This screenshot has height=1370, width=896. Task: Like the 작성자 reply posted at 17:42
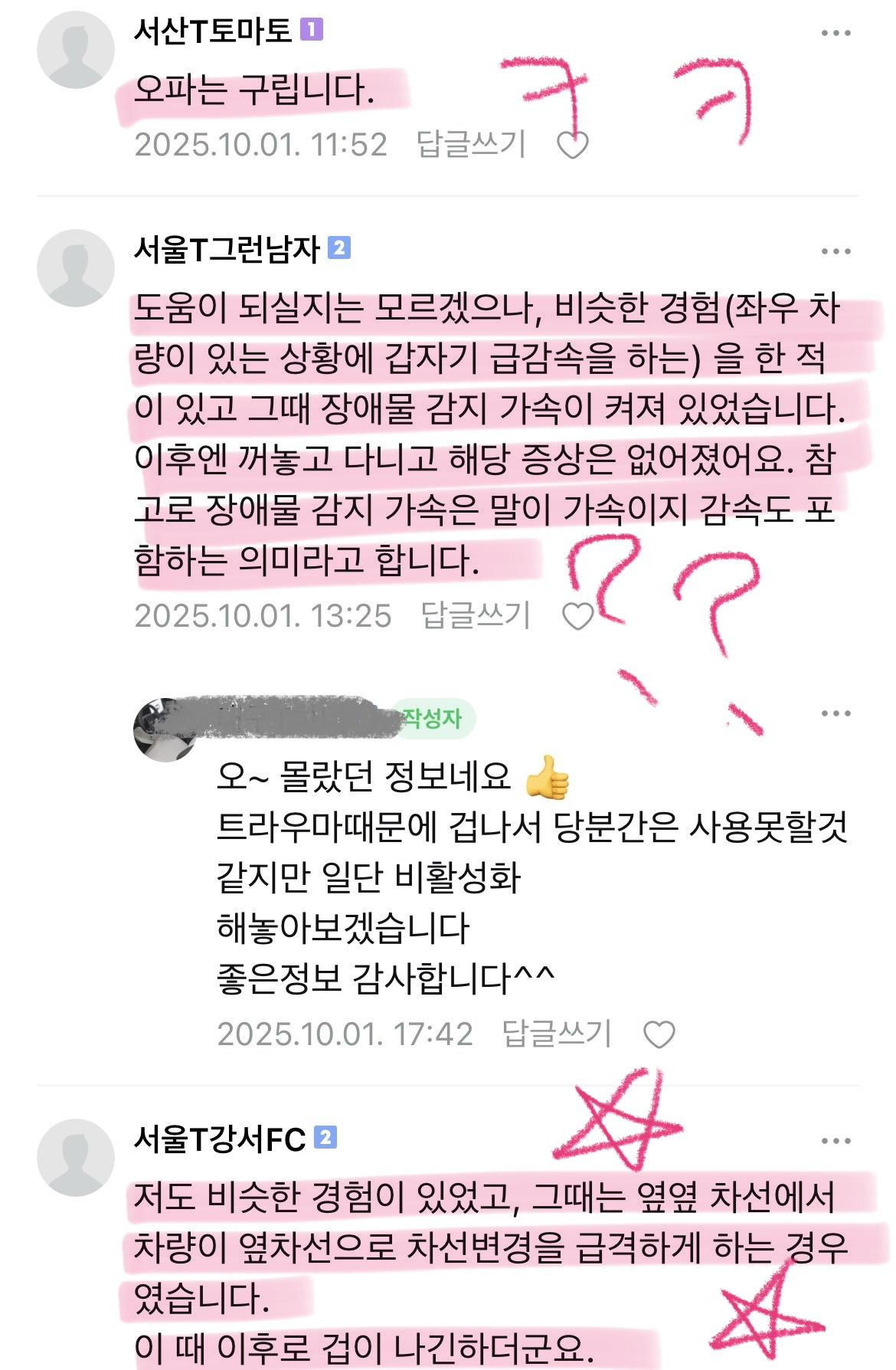pos(659,1034)
